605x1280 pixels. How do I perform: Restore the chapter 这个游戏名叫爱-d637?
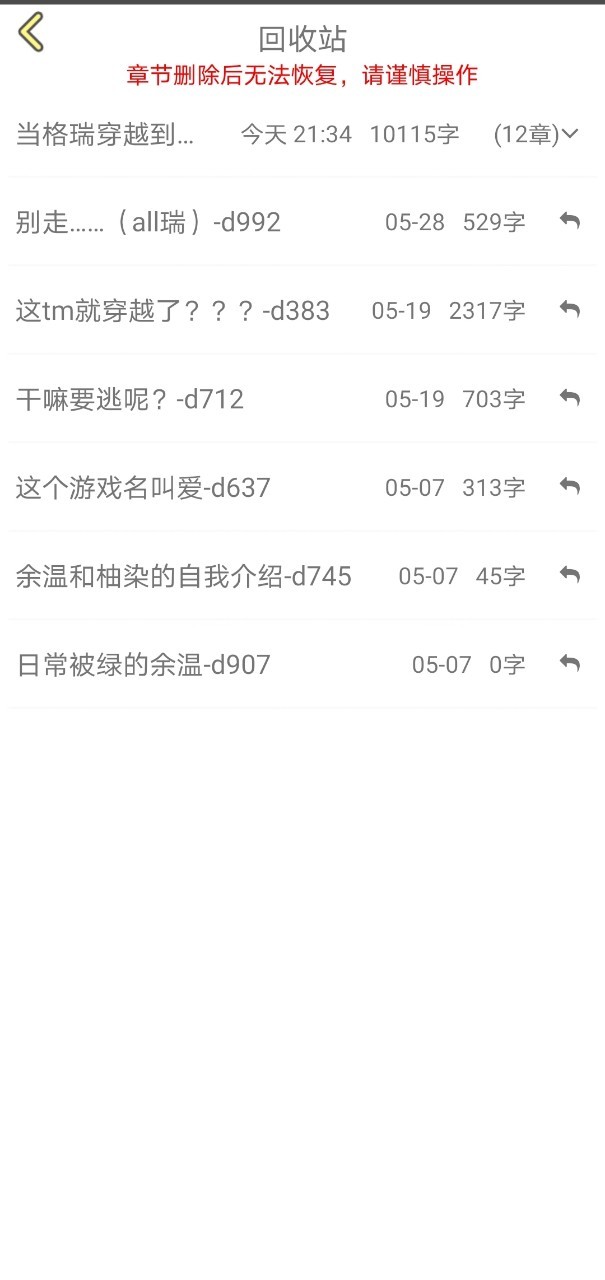pos(570,487)
